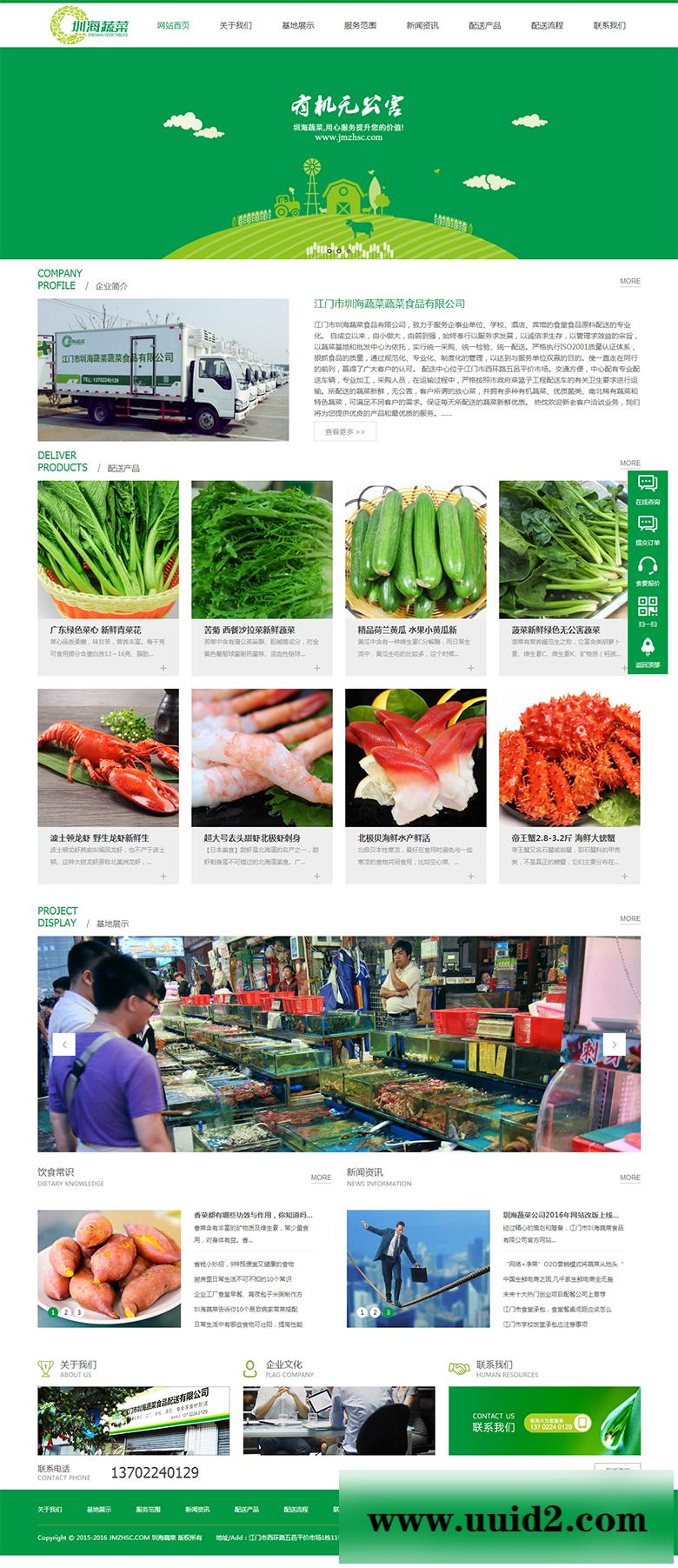Open MORE link for 饮食常识 section

pyautogui.click(x=321, y=1178)
